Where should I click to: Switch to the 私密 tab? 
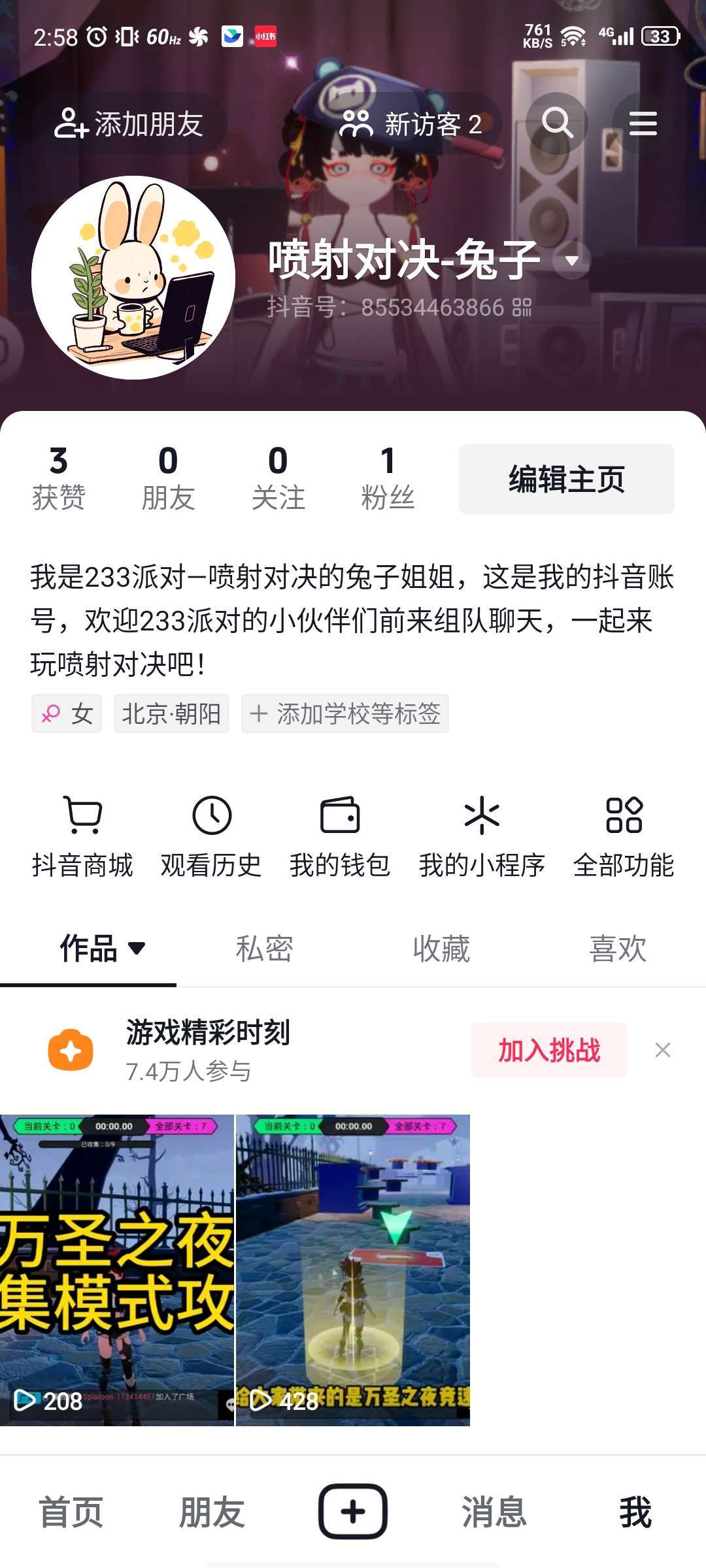click(x=264, y=949)
